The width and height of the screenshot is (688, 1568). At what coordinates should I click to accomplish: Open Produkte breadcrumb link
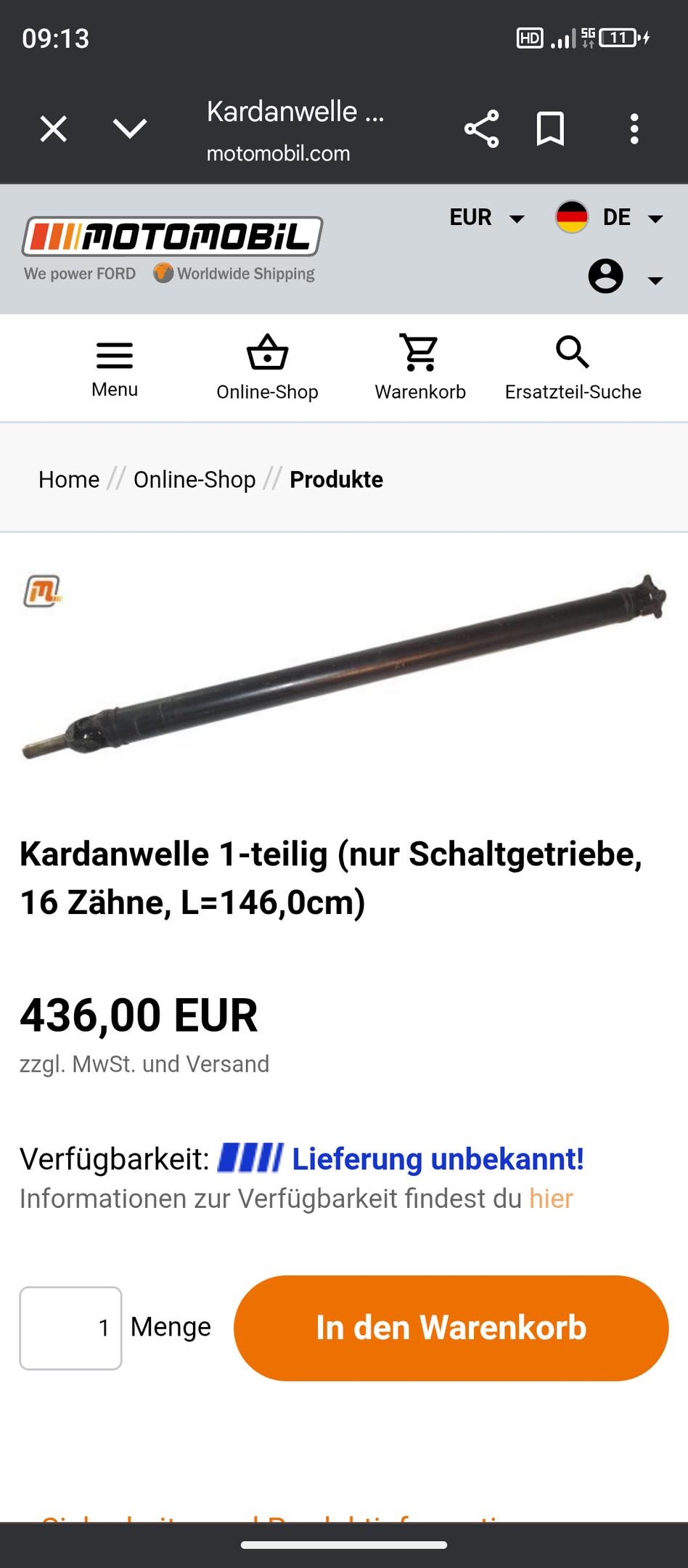click(x=336, y=479)
